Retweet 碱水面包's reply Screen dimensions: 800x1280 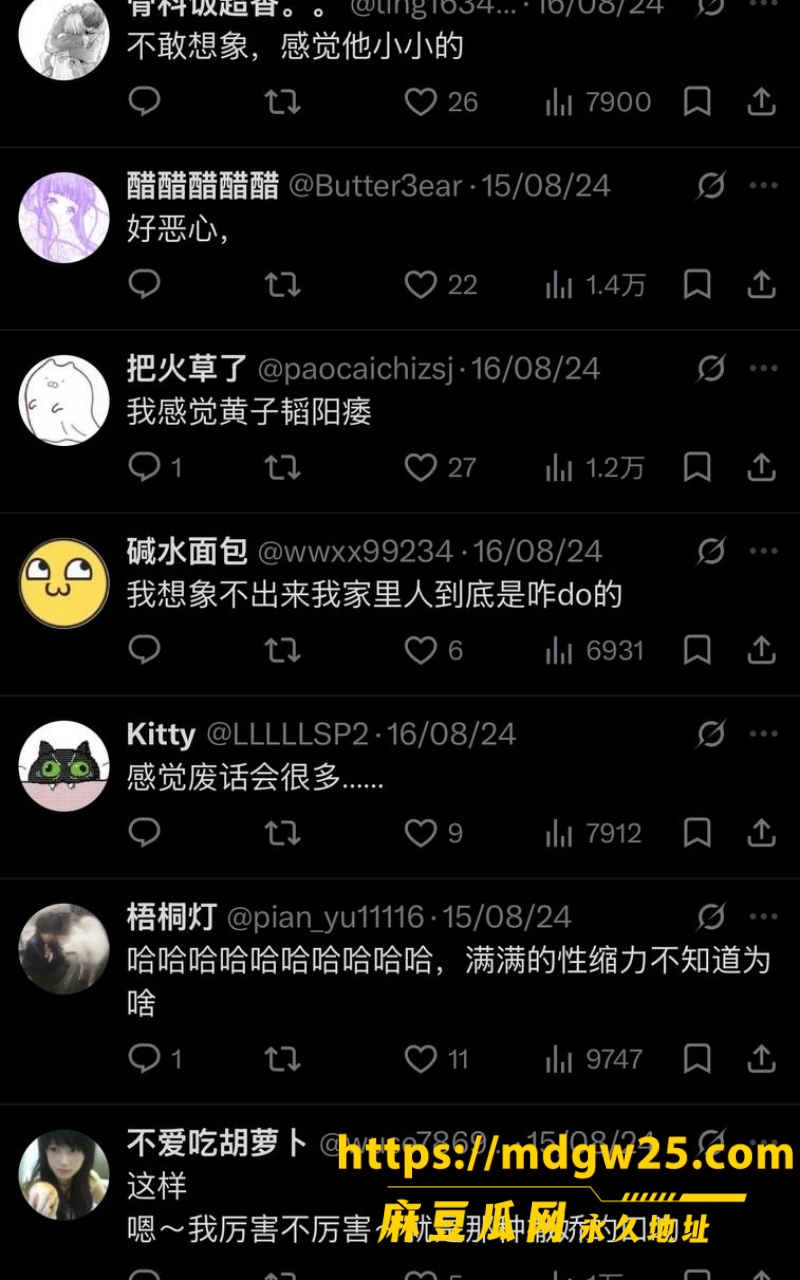coord(282,650)
